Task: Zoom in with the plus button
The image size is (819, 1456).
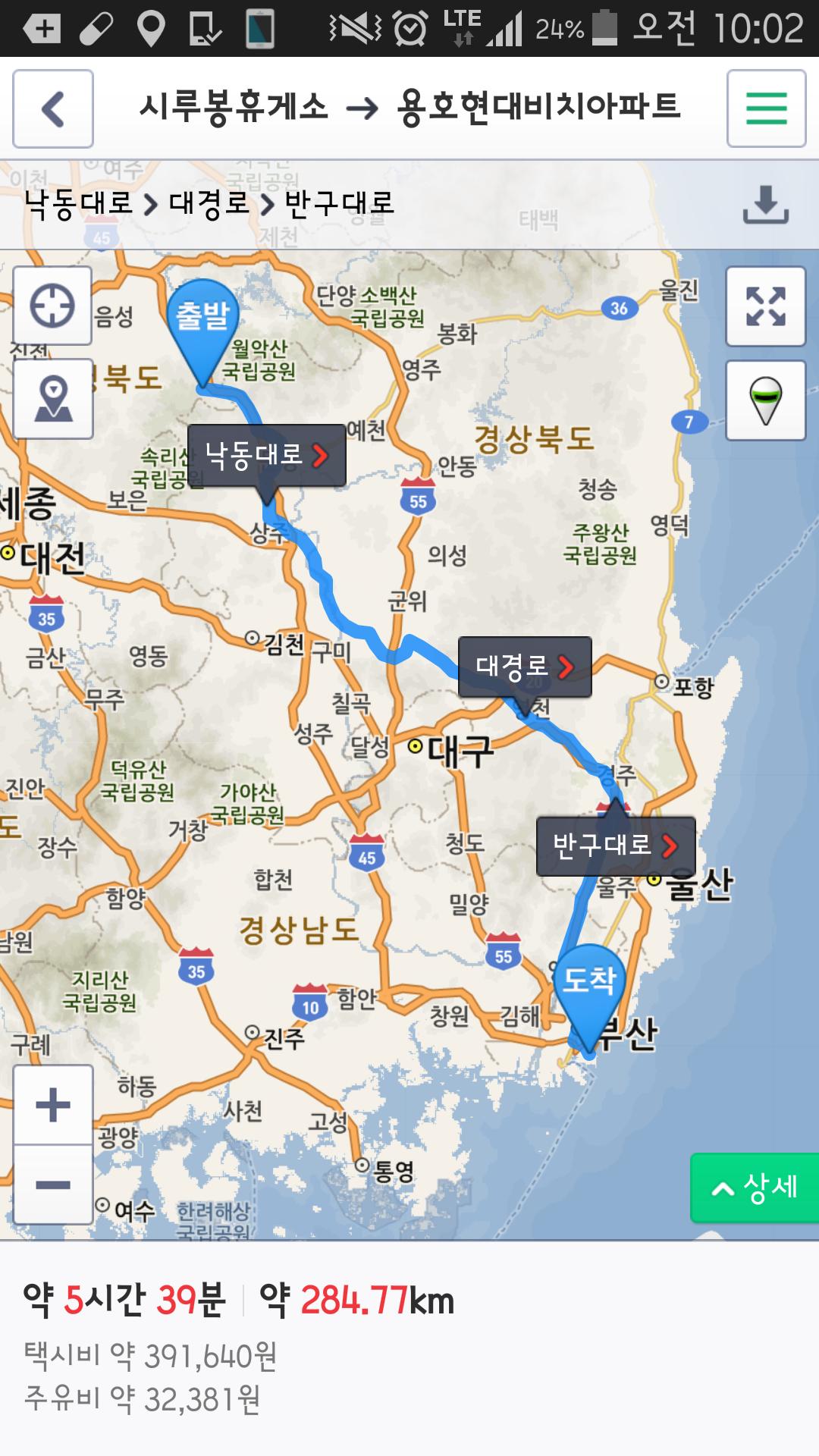Action: coord(53,1105)
